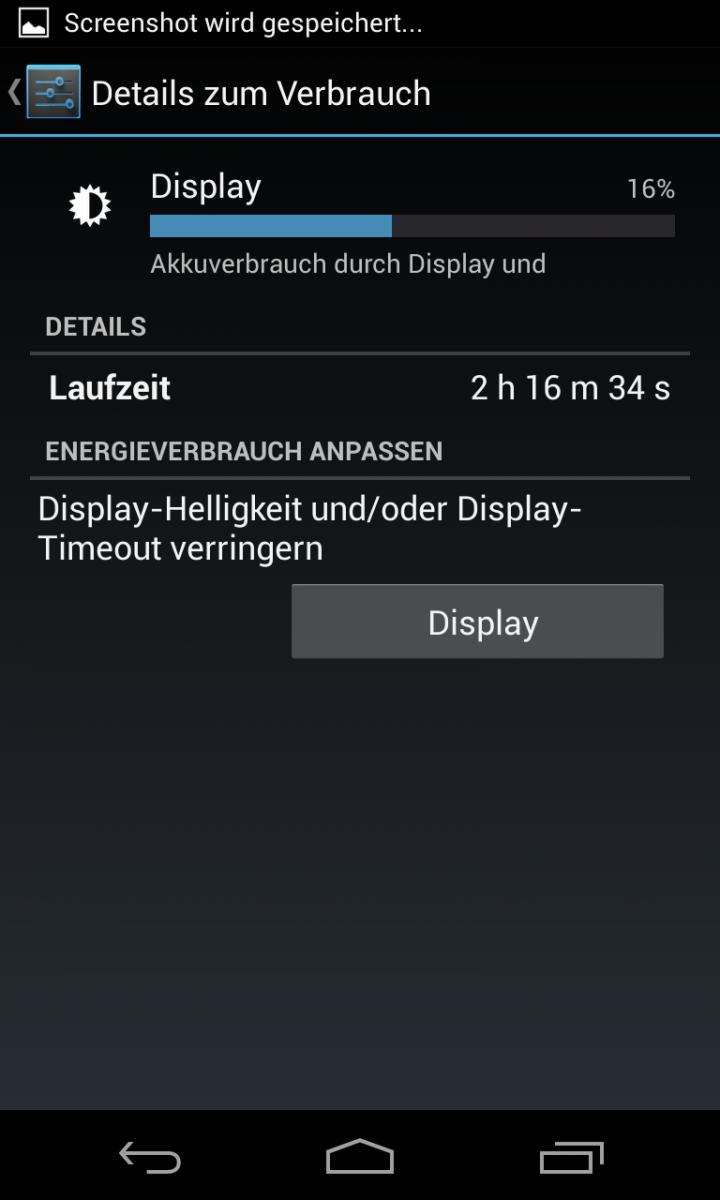Tap the system back button
The height and width of the screenshot is (1200, 720).
[x=150, y=1157]
